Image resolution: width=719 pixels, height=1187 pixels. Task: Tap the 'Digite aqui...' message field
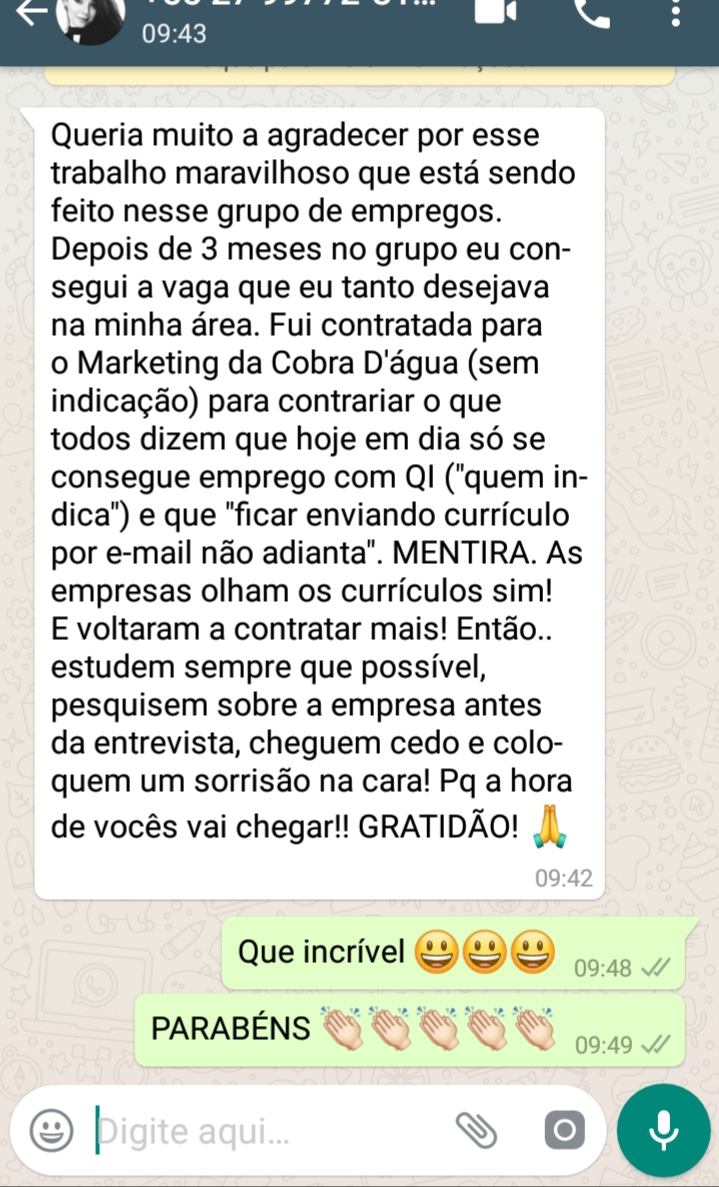tap(260, 1131)
